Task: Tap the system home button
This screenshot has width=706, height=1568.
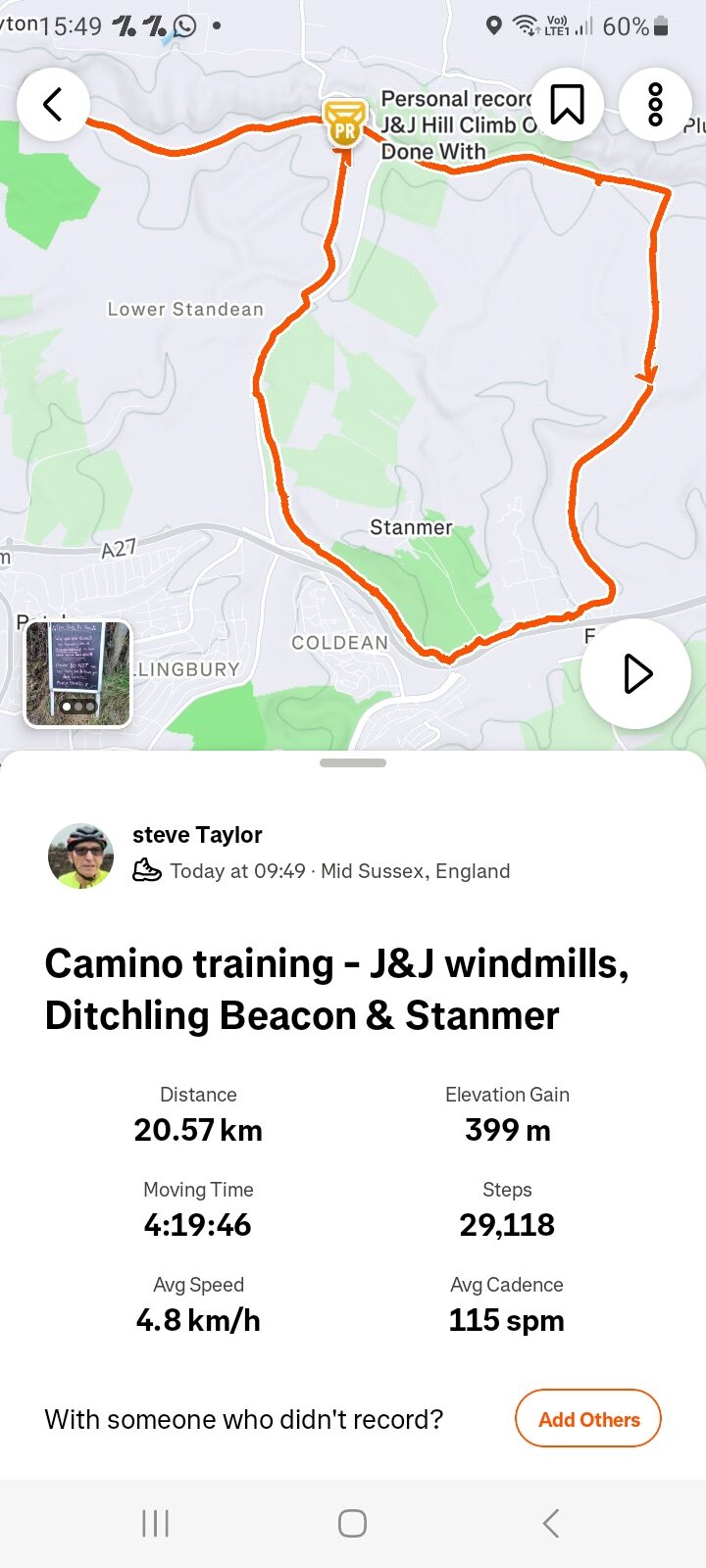Action: (352, 1523)
